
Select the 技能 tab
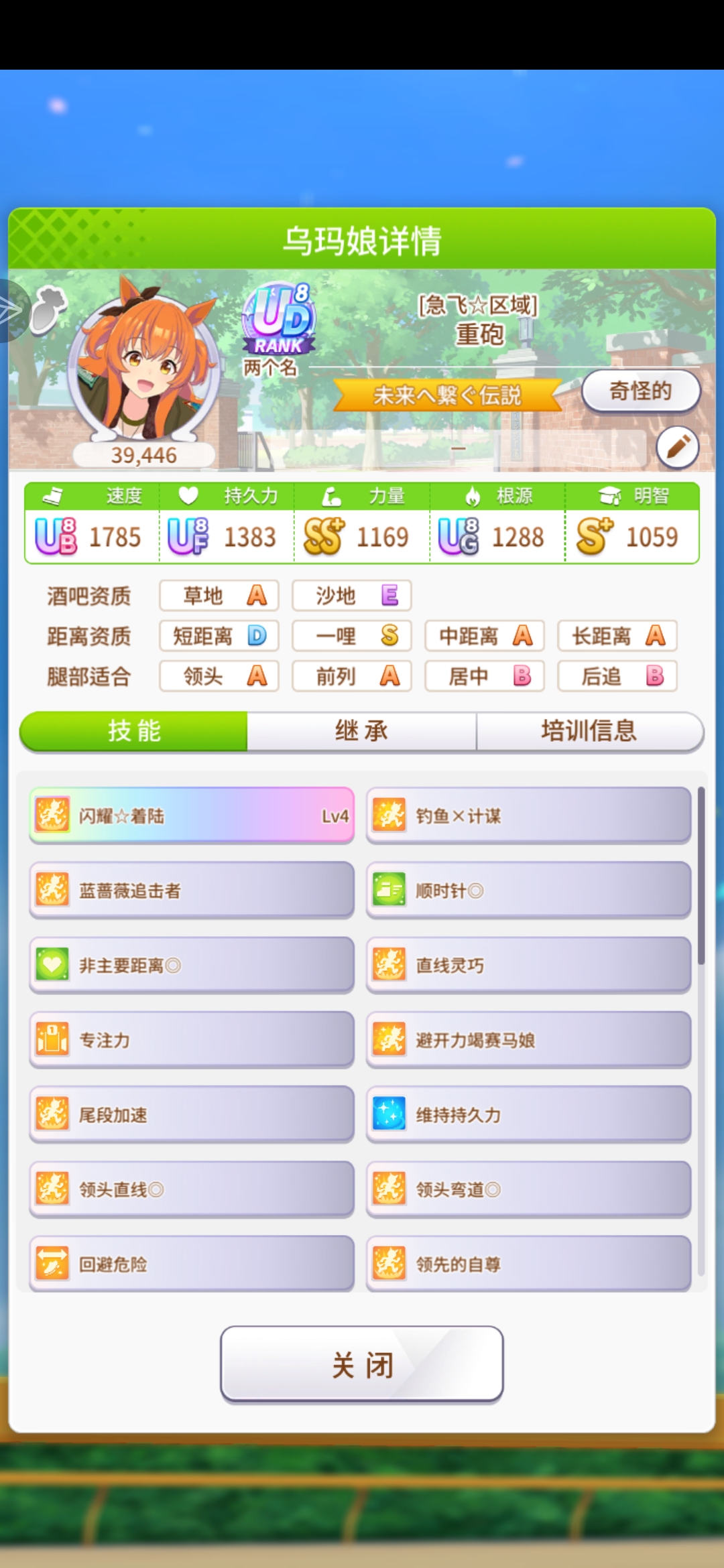134,731
